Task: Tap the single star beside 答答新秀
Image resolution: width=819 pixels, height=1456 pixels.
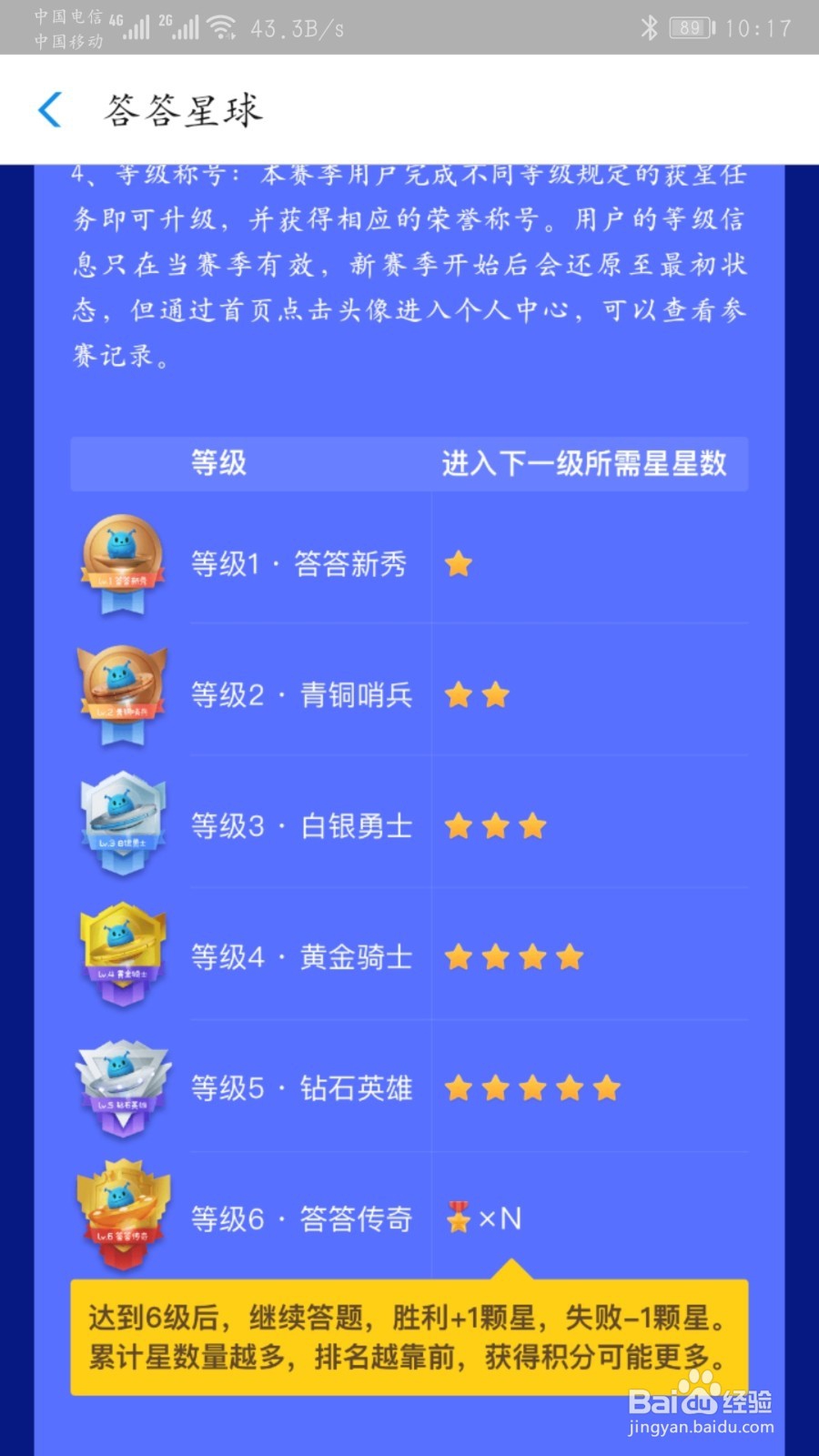Action: pos(459,564)
